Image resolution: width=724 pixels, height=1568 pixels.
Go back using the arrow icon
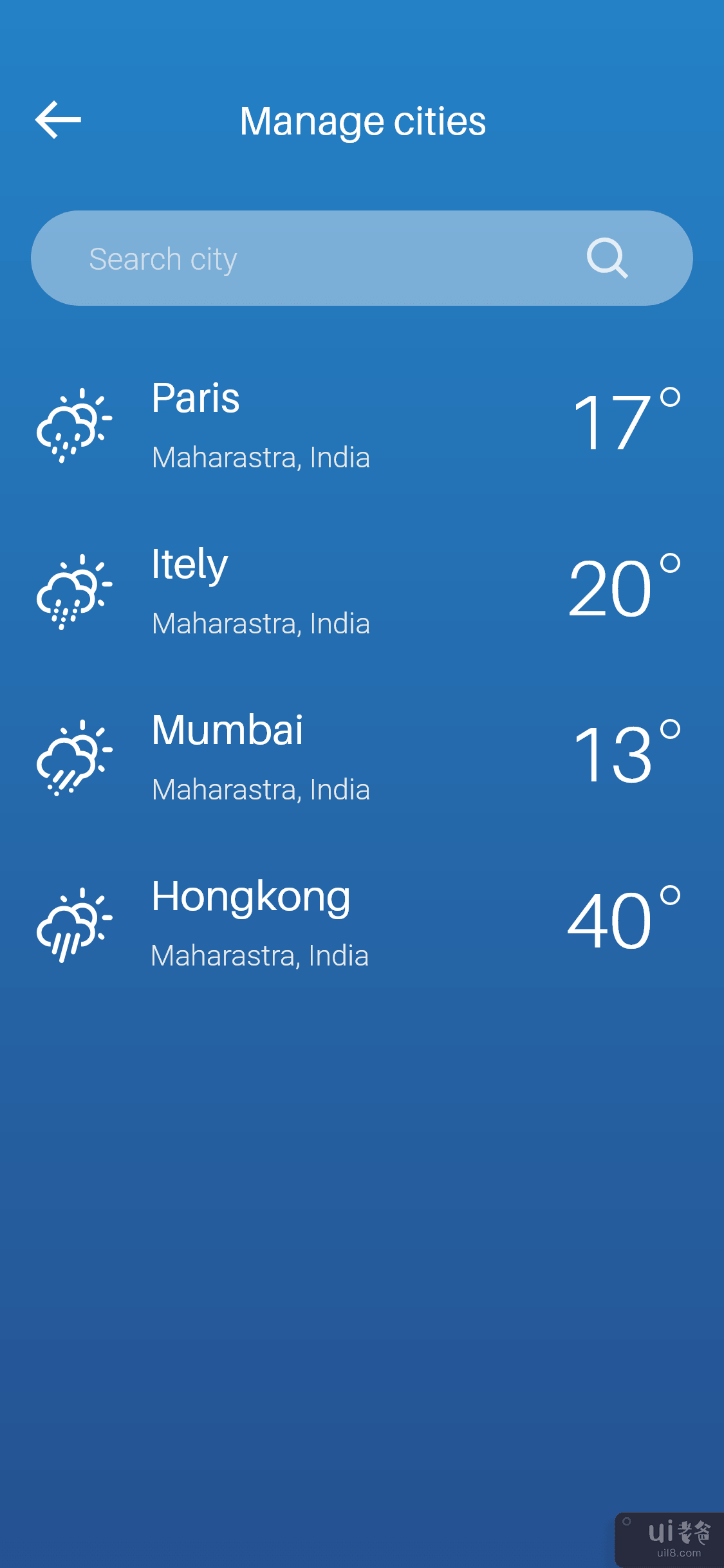pos(58,120)
